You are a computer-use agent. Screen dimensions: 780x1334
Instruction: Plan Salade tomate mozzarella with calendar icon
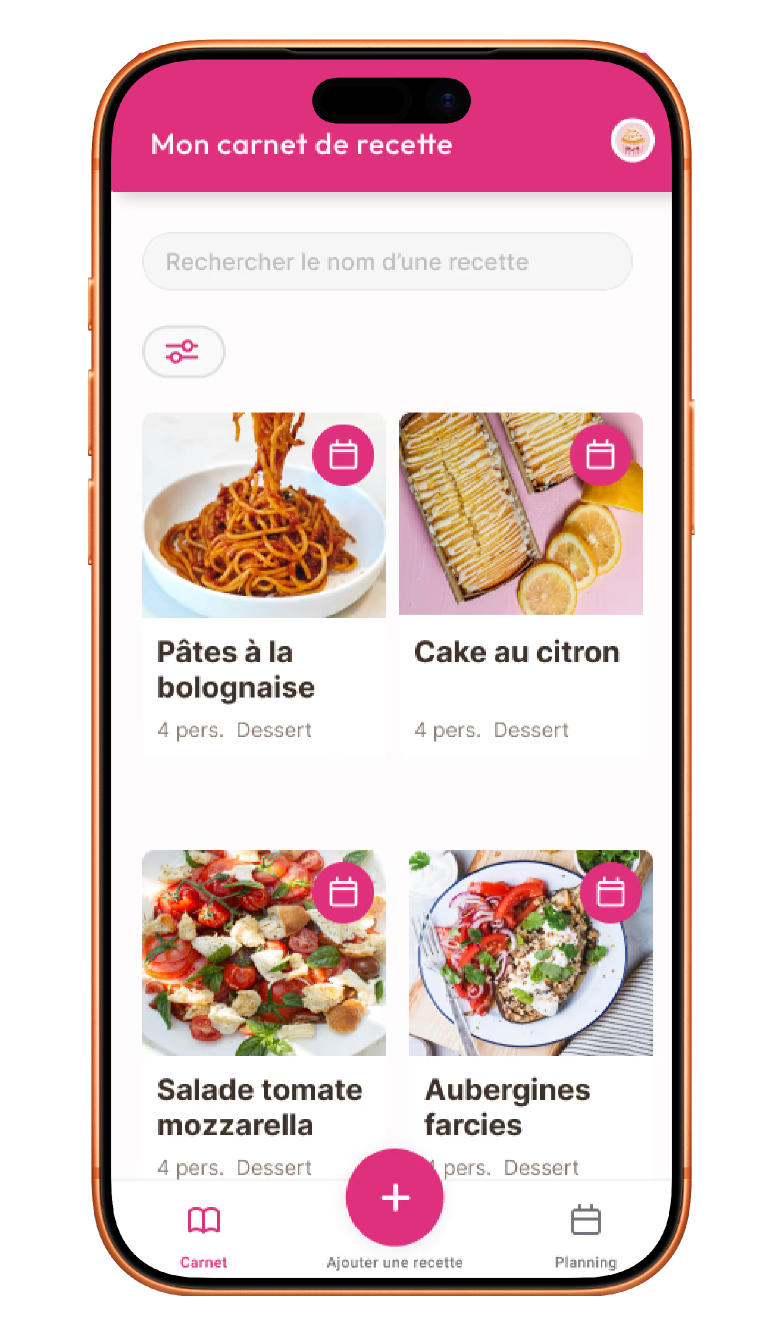[x=343, y=892]
